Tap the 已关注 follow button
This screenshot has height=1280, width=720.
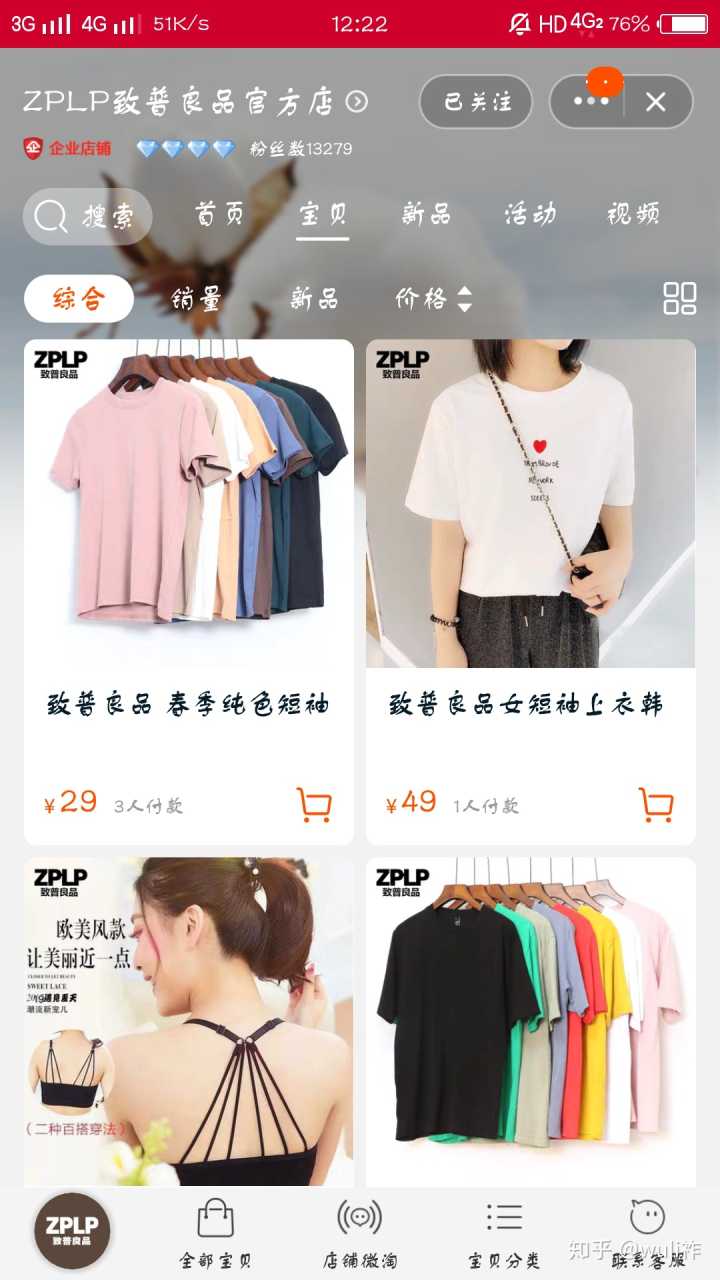click(x=476, y=102)
